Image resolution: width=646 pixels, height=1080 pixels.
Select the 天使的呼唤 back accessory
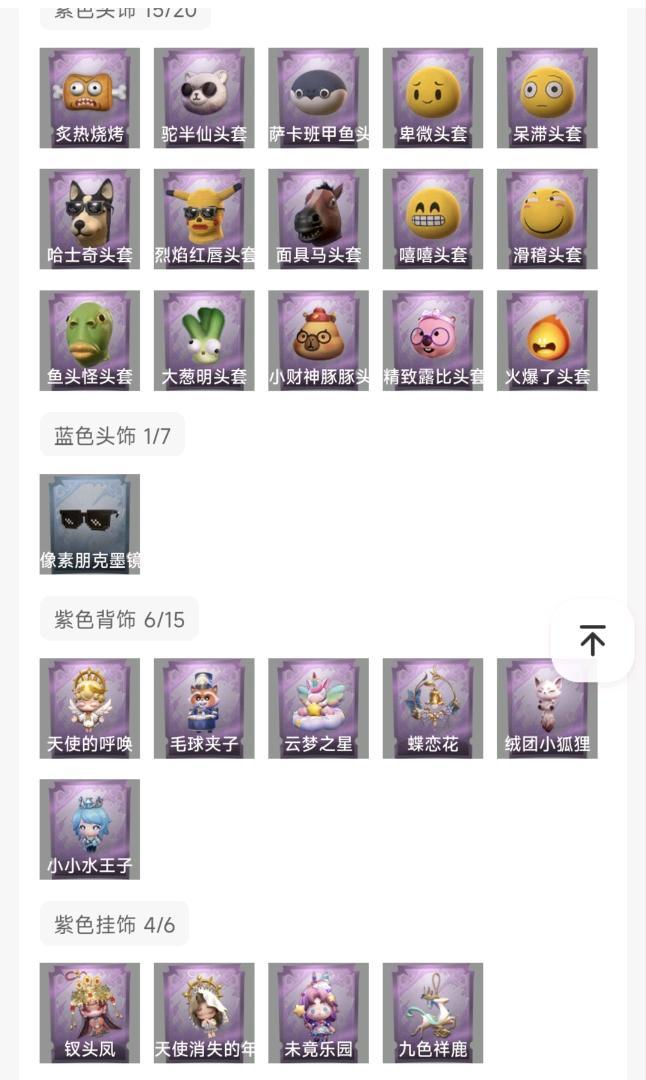click(x=90, y=708)
